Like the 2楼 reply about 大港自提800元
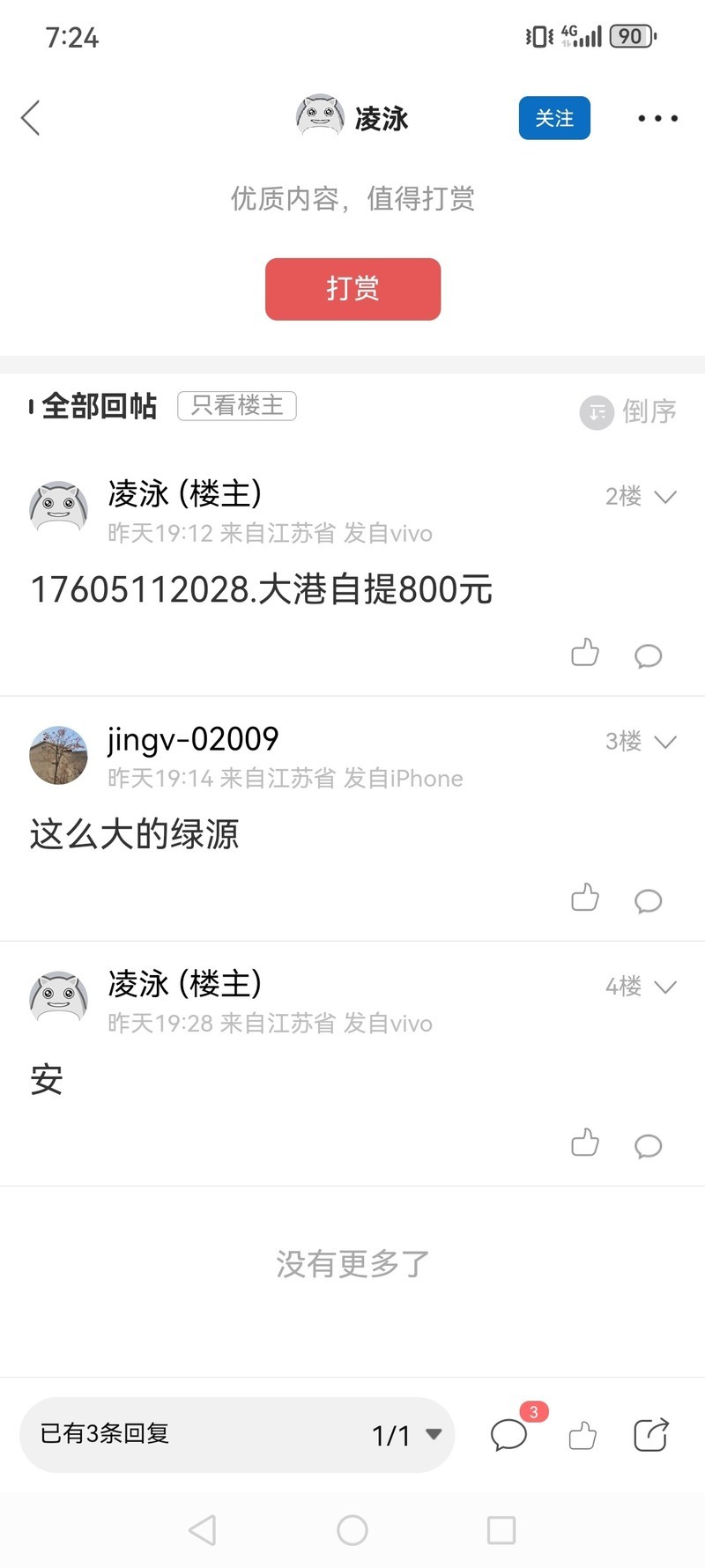 click(585, 653)
